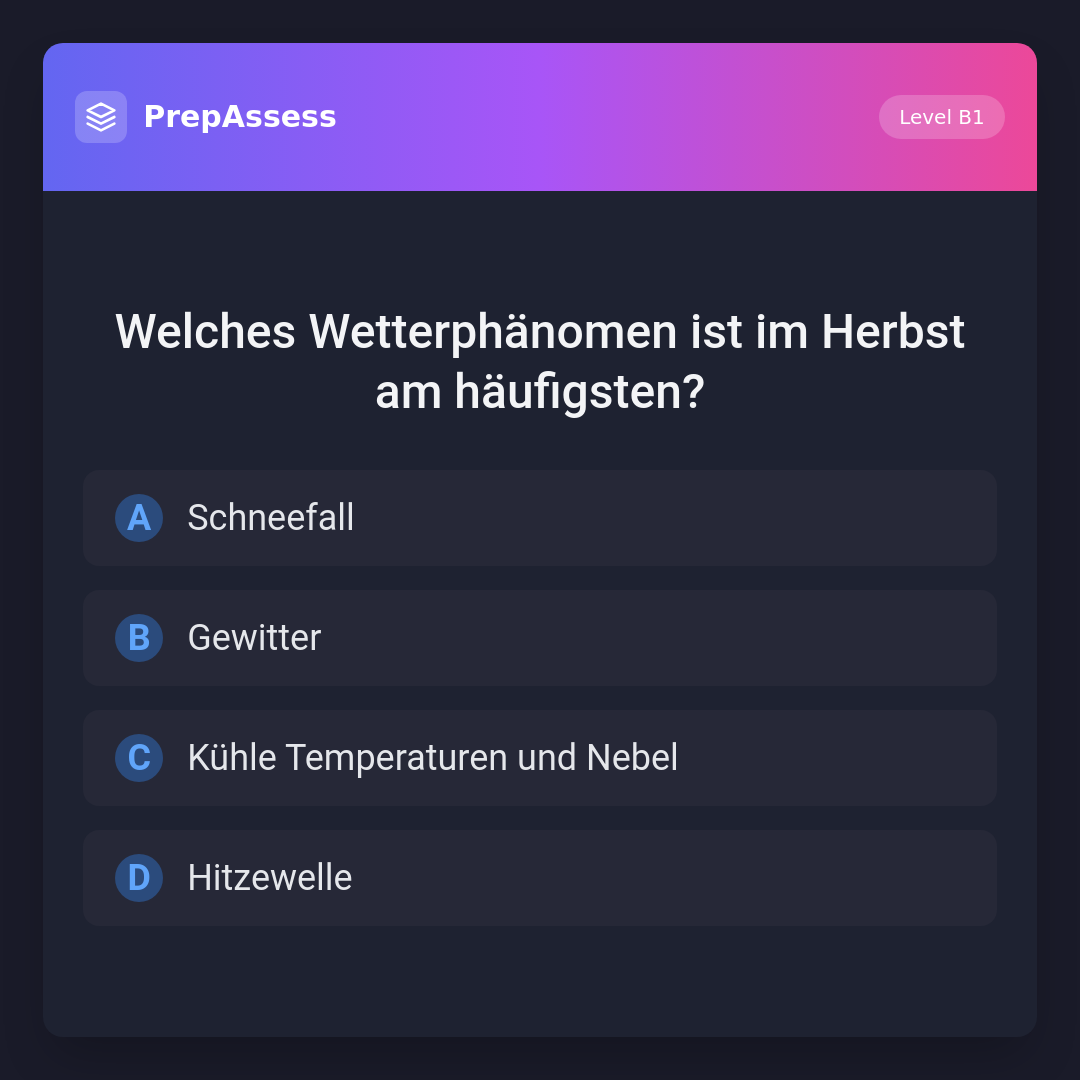The height and width of the screenshot is (1080, 1080).
Task: Pick answer C Kühle Temperaturen und Nebel
Action: [539, 758]
